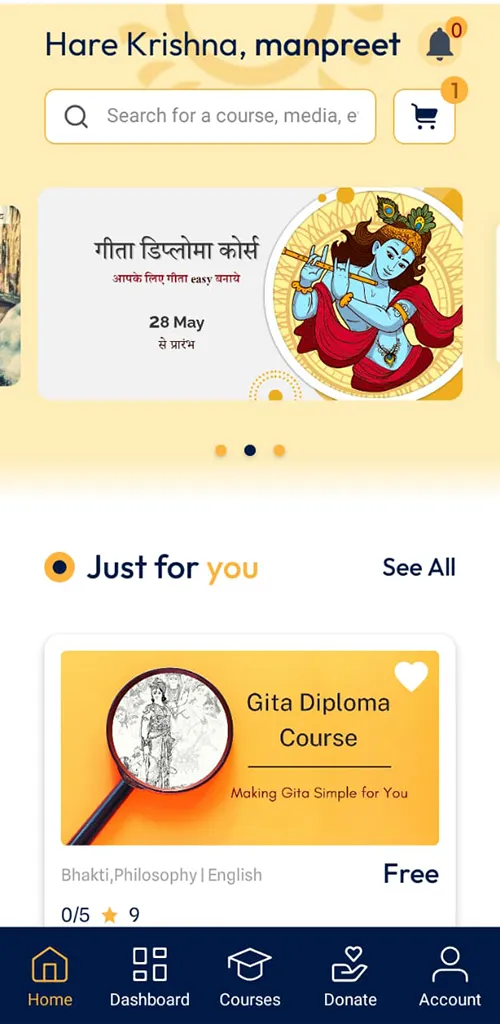Image resolution: width=500 pixels, height=1024 pixels.
Task: Jump to the third carousel dot
Action: click(279, 451)
